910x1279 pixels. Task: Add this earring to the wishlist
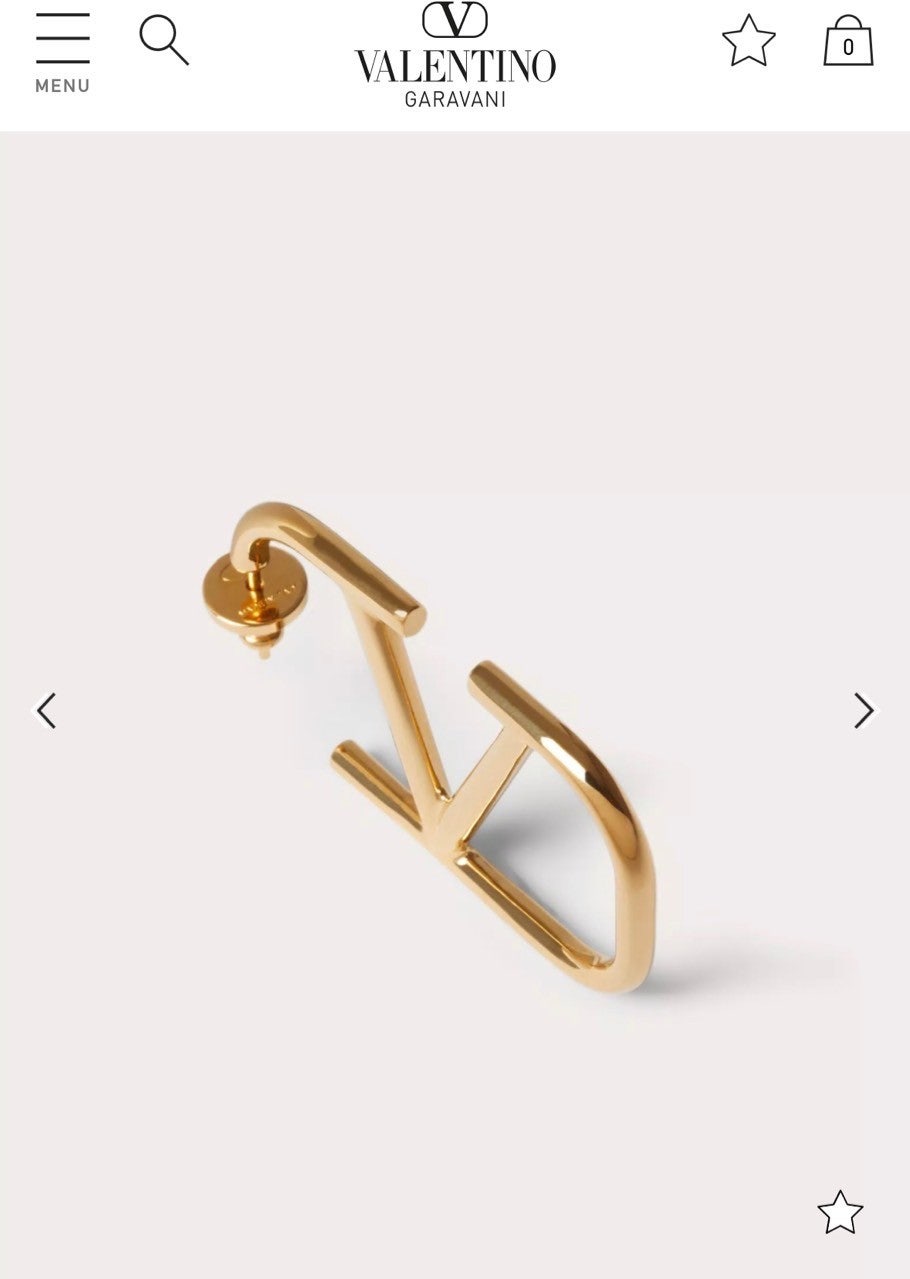click(839, 1212)
